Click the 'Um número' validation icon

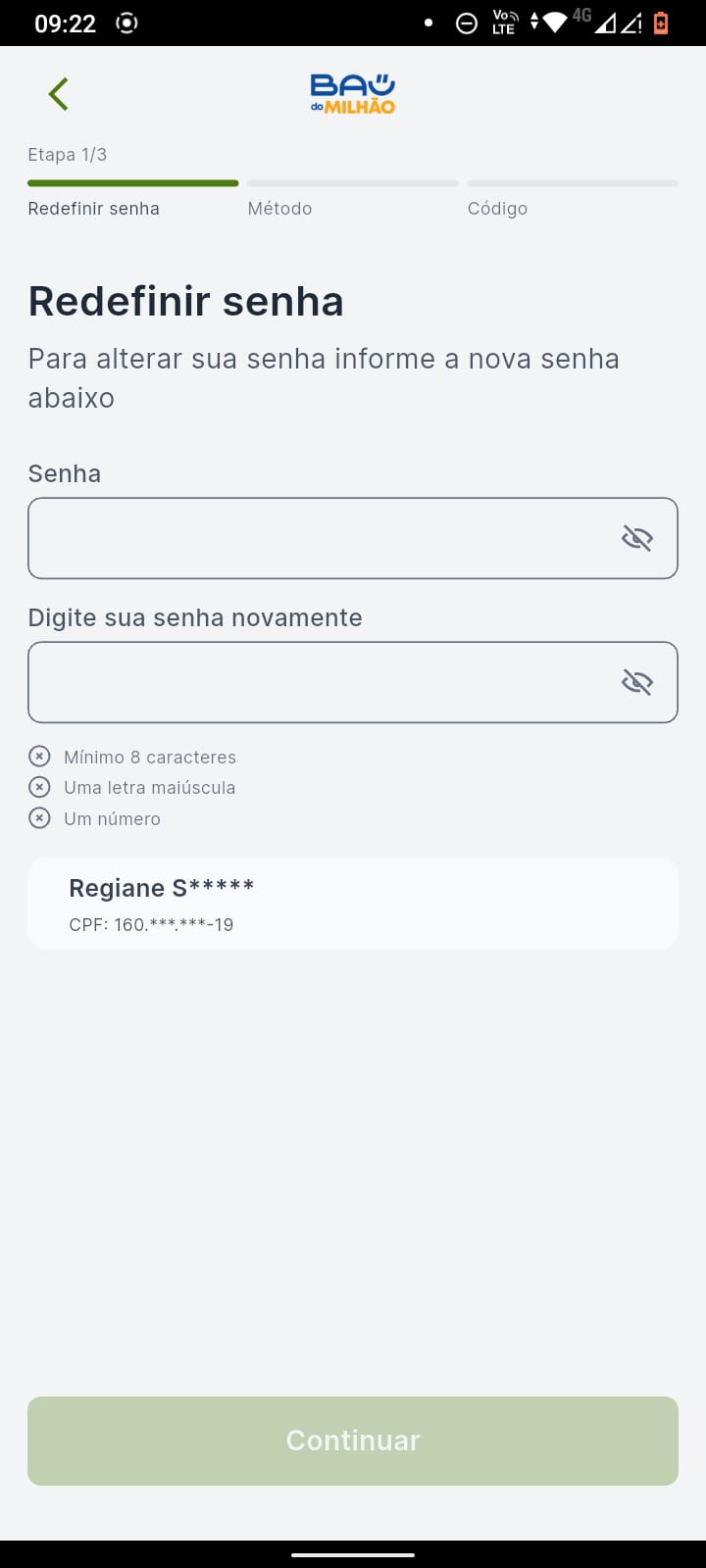pos(39,818)
